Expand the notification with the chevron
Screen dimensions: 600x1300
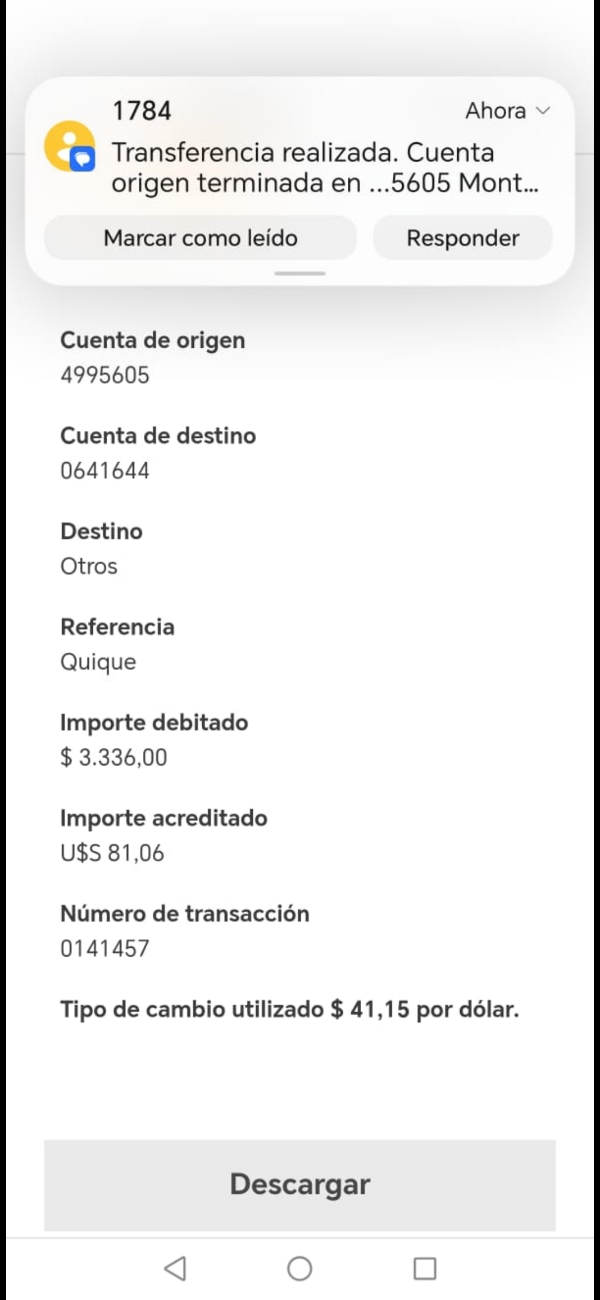[543, 111]
